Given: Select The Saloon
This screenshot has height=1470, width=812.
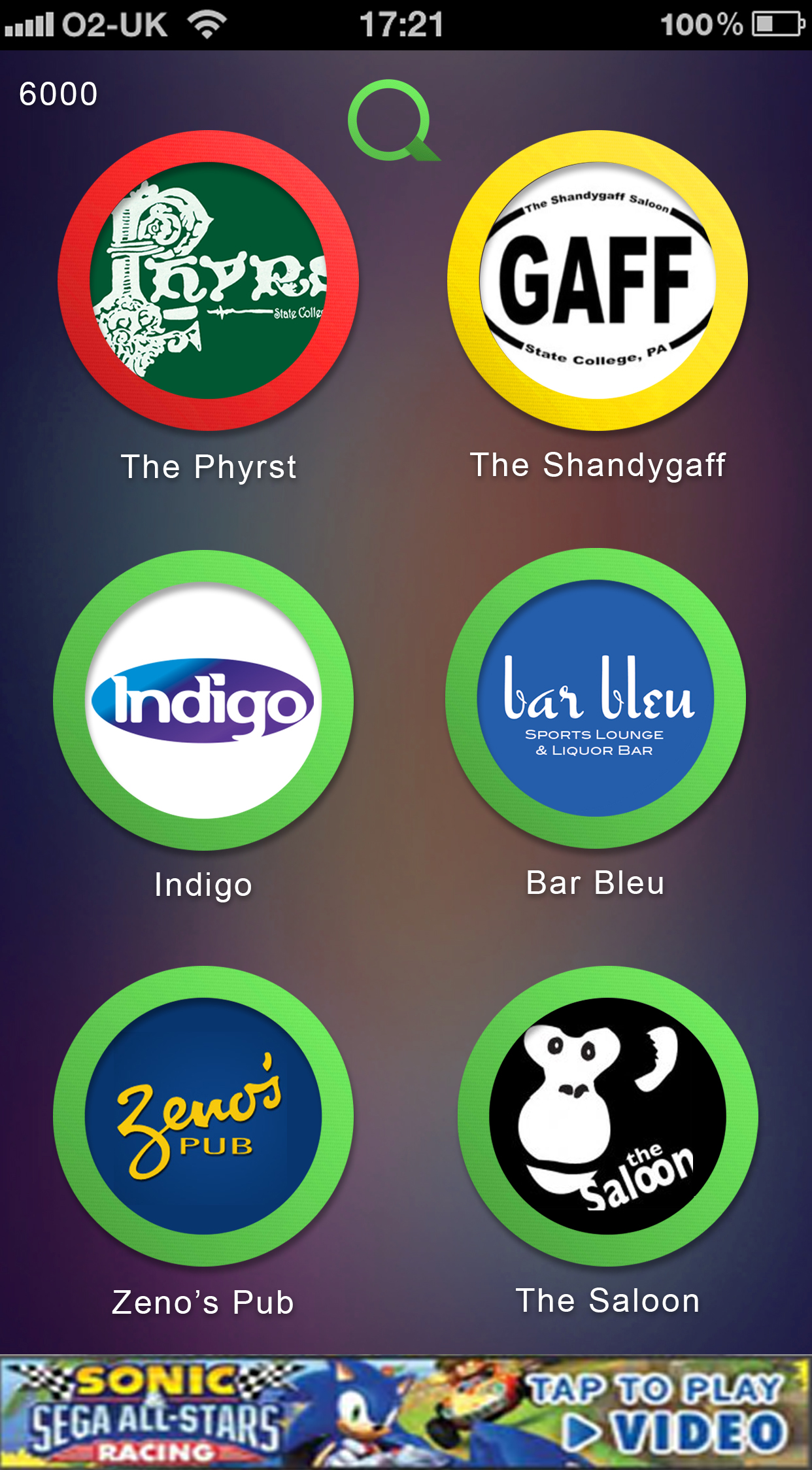Looking at the screenshot, I should 607,1116.
